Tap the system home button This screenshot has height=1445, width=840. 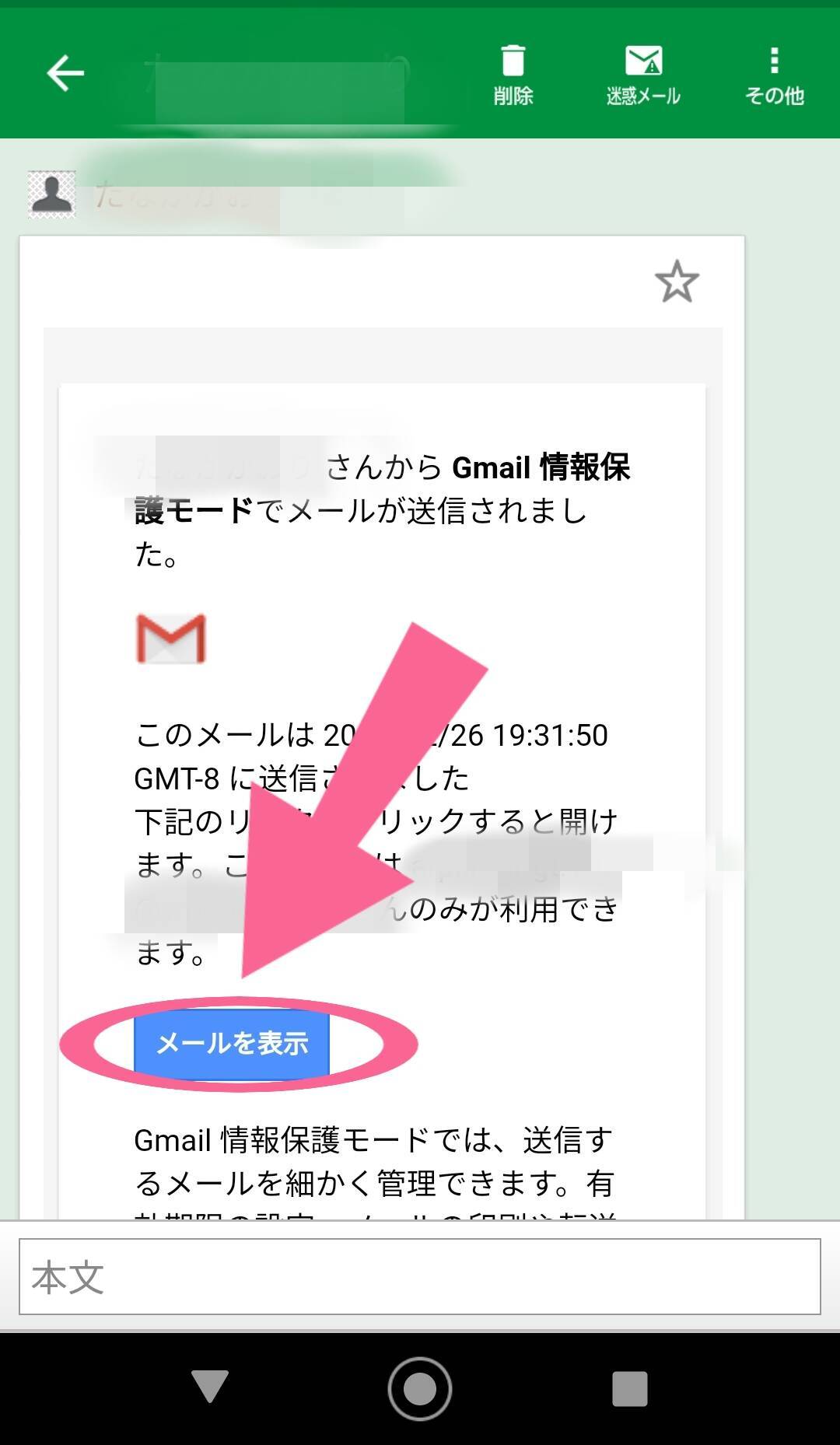[420, 1388]
